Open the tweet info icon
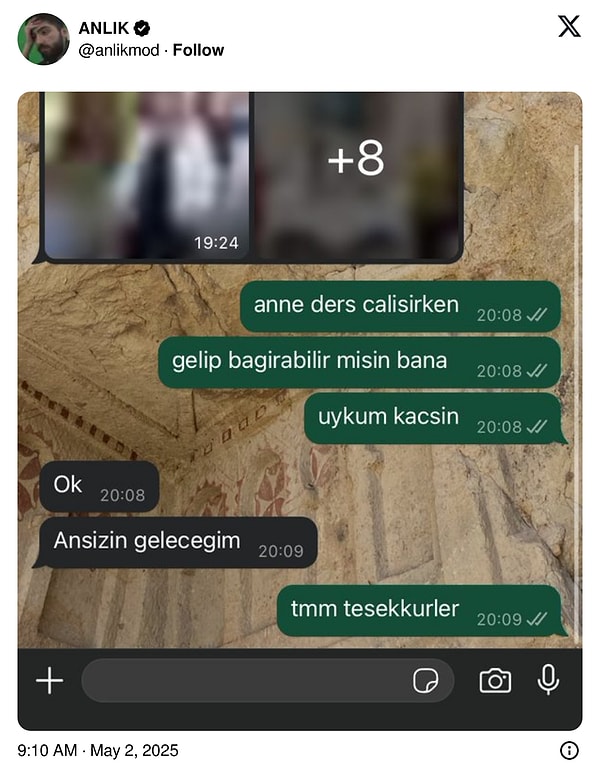This screenshot has height=781, width=600. click(569, 751)
